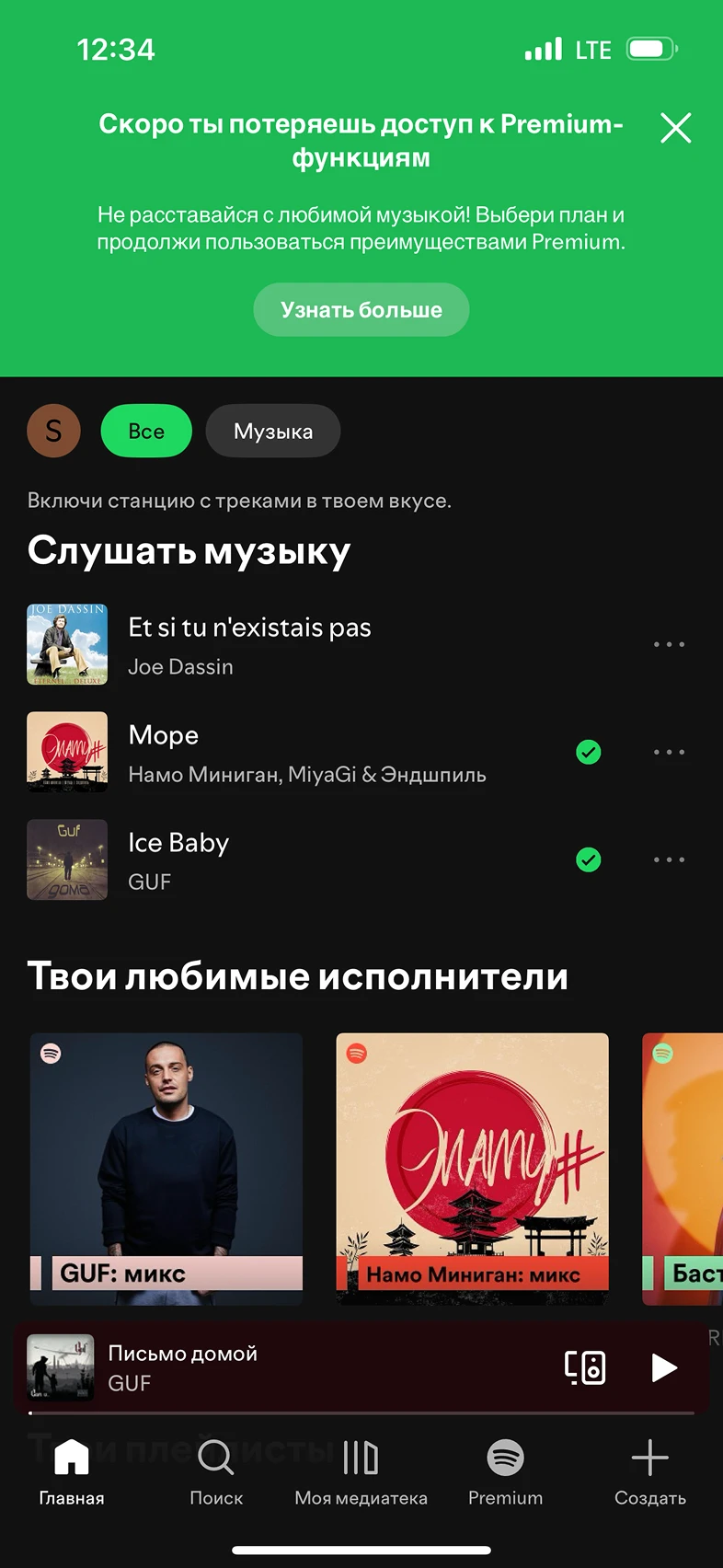Play Письмо домой in mini player

pyautogui.click(x=663, y=1367)
